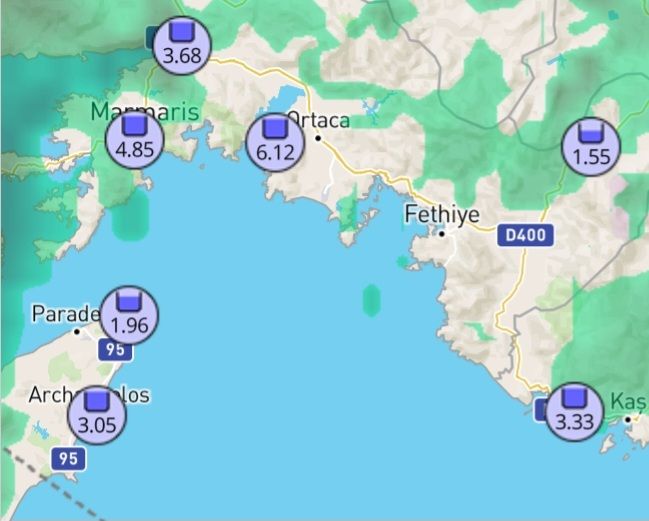Open the 3.68 rainfall marker
The width and height of the screenshot is (649, 521).
(182, 44)
